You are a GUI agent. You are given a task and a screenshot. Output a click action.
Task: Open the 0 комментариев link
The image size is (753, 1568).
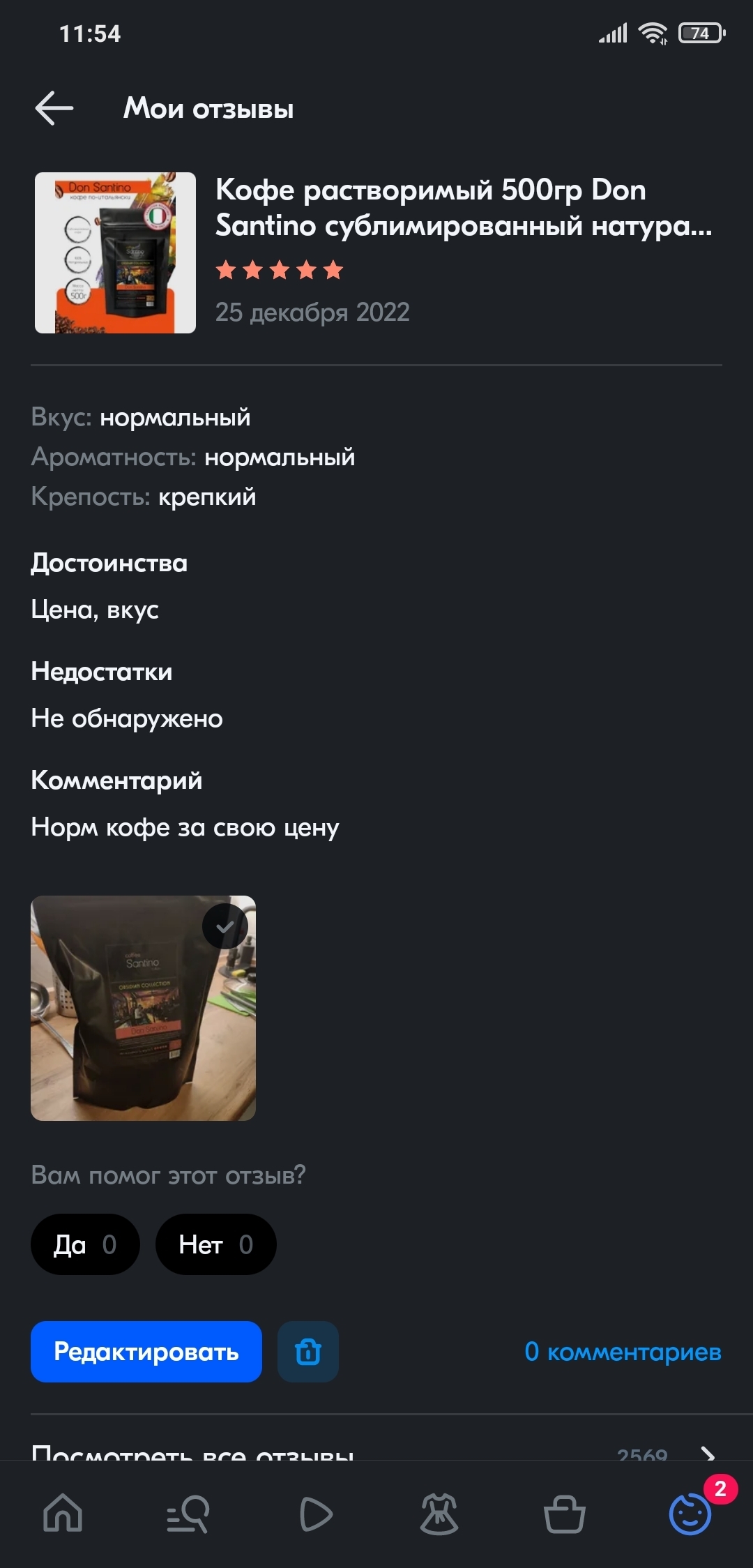tap(623, 1352)
